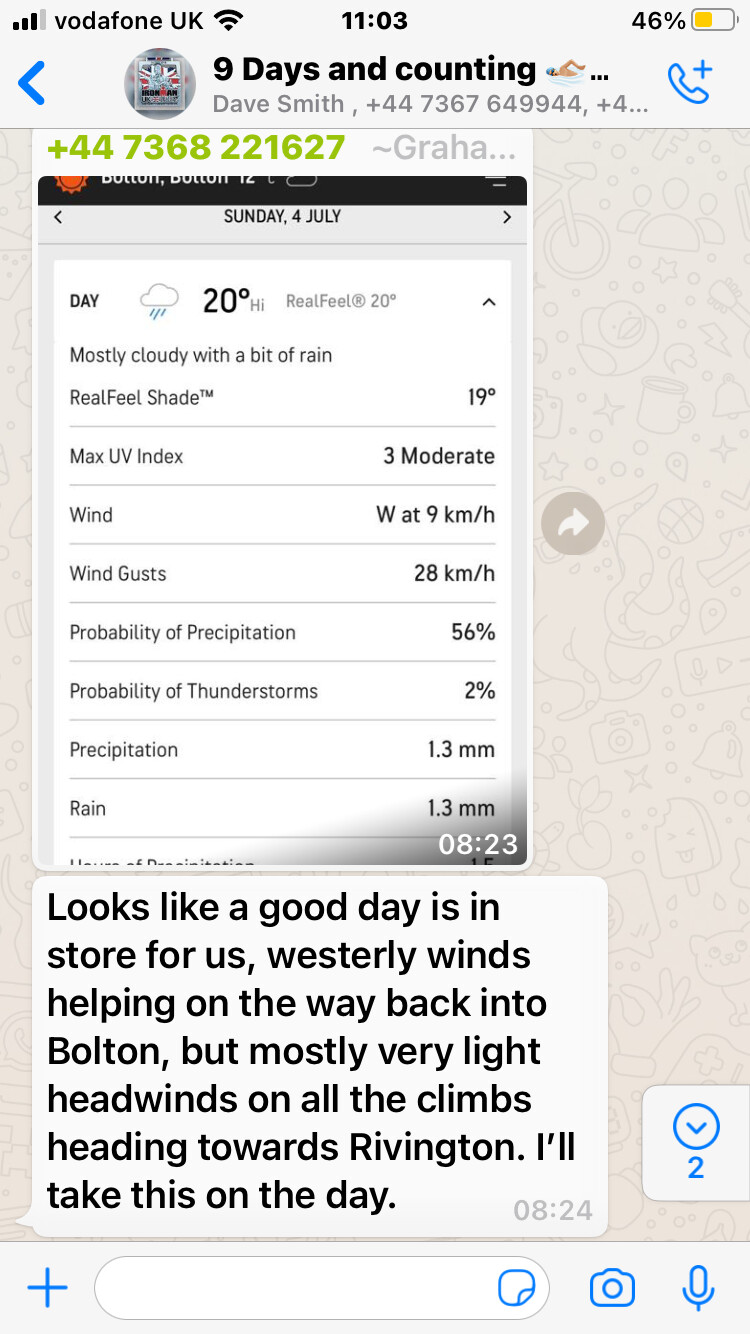Open the group info header
Image resolution: width=750 pixels, height=1334 pixels.
click(385, 83)
